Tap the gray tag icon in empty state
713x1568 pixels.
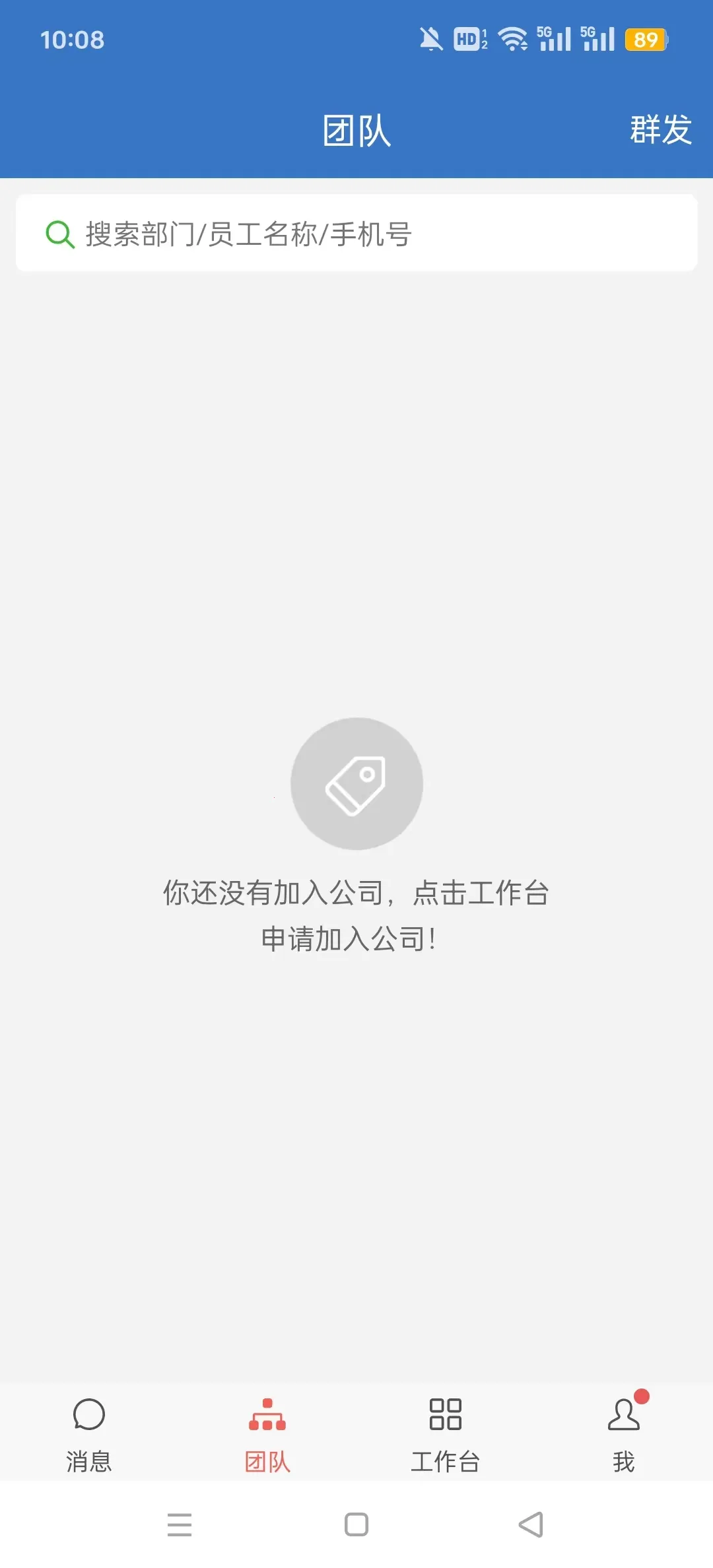(356, 782)
